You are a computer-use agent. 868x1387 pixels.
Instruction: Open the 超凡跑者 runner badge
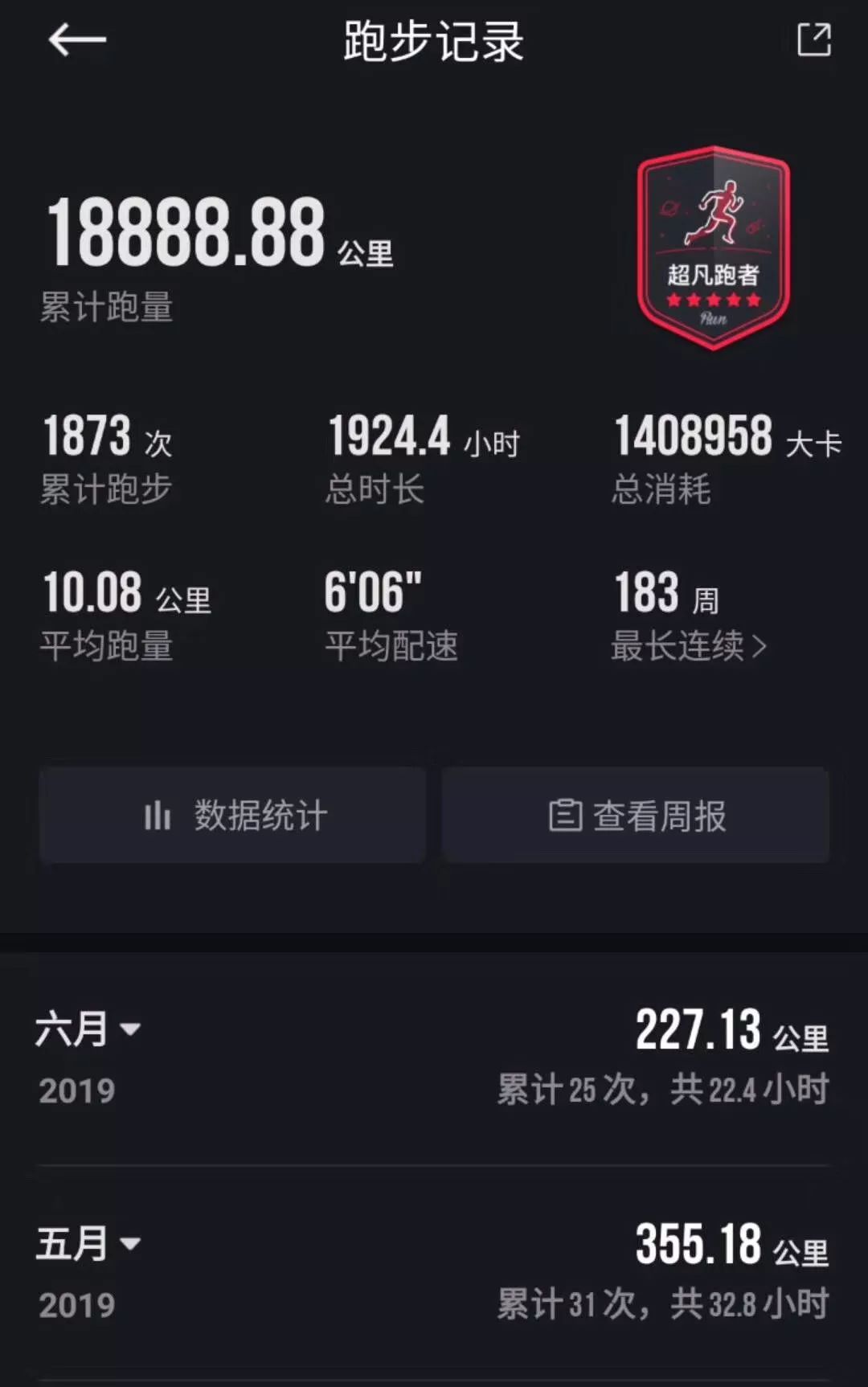pos(713,248)
